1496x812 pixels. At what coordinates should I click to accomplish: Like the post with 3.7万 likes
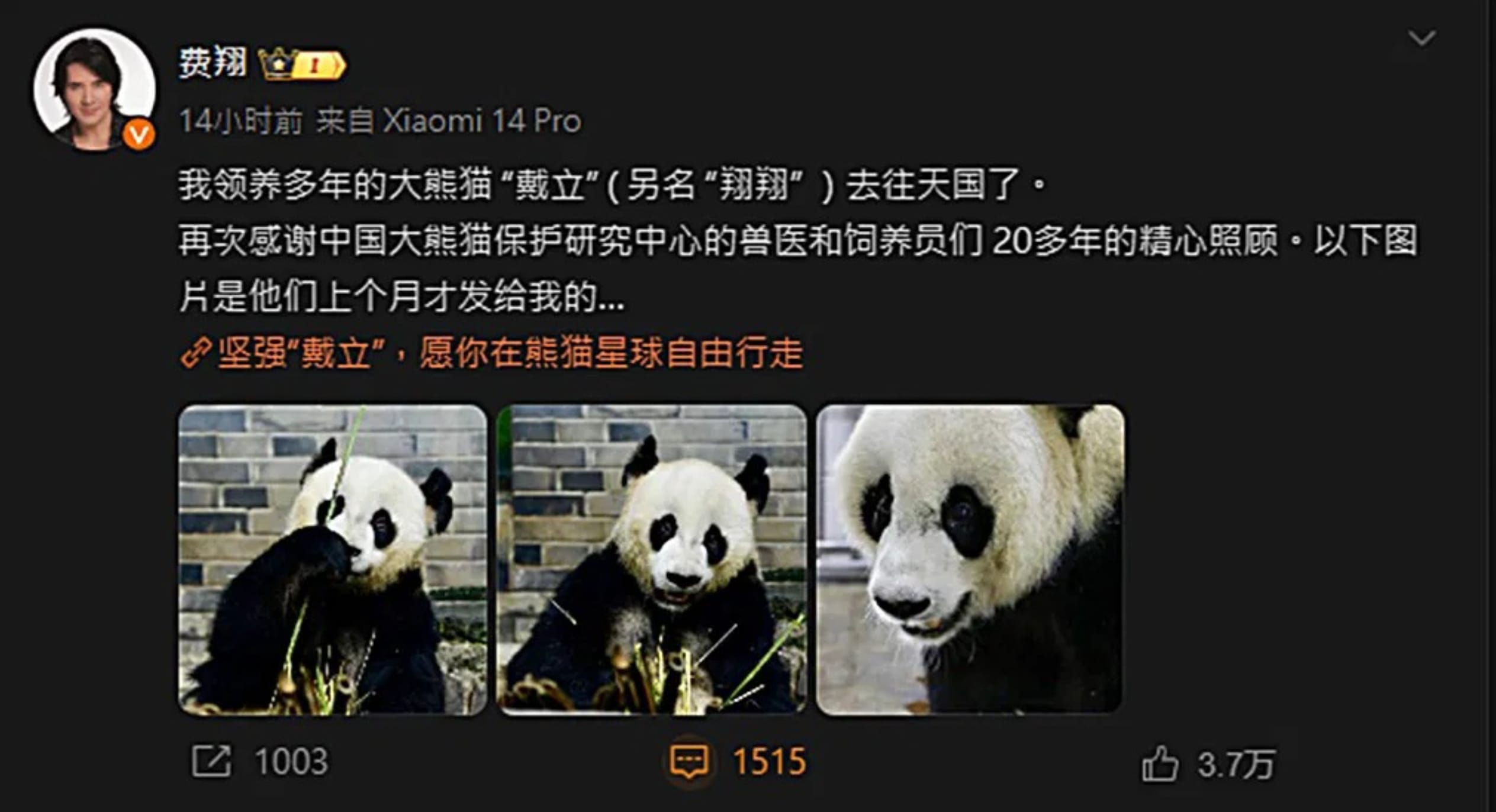pos(1160,764)
